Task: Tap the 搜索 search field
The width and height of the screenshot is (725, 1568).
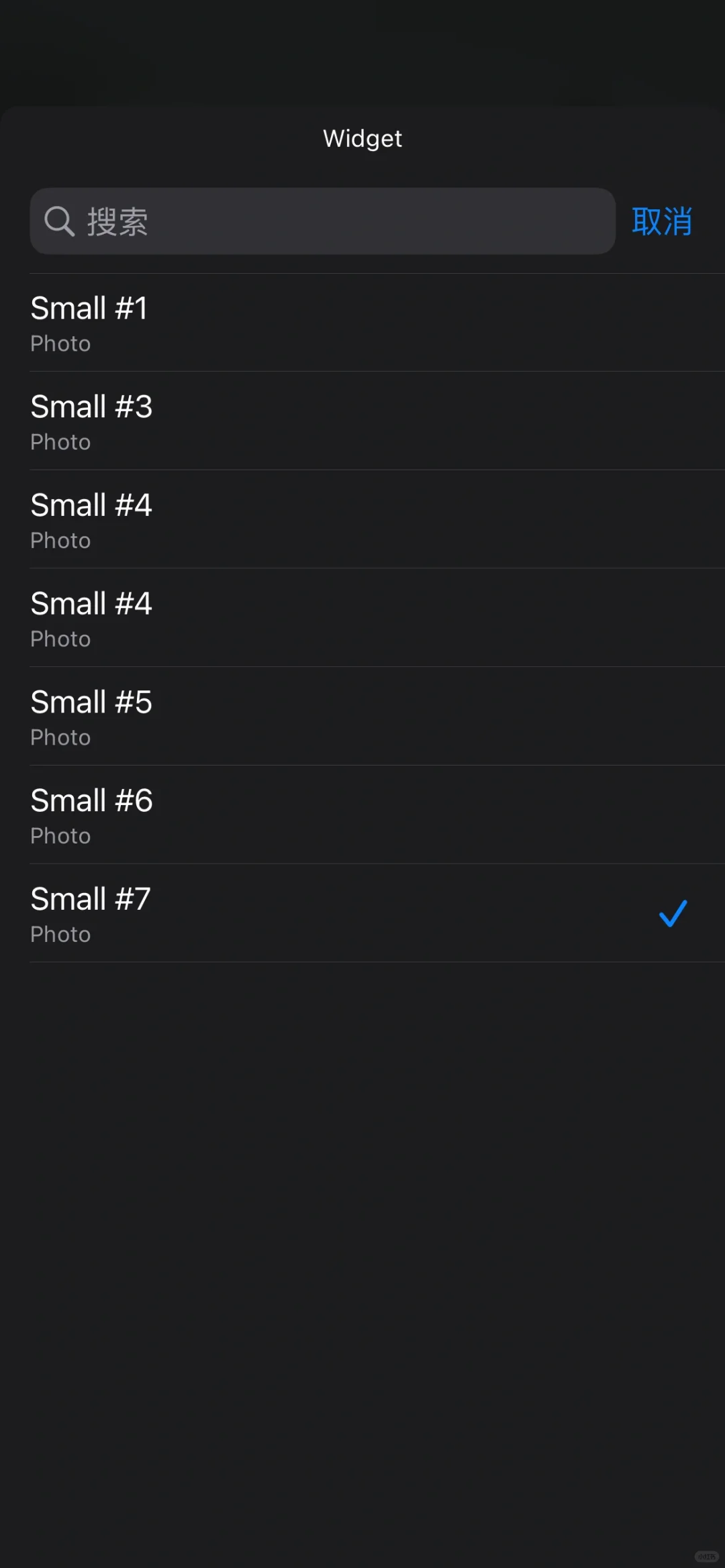Action: tap(322, 221)
